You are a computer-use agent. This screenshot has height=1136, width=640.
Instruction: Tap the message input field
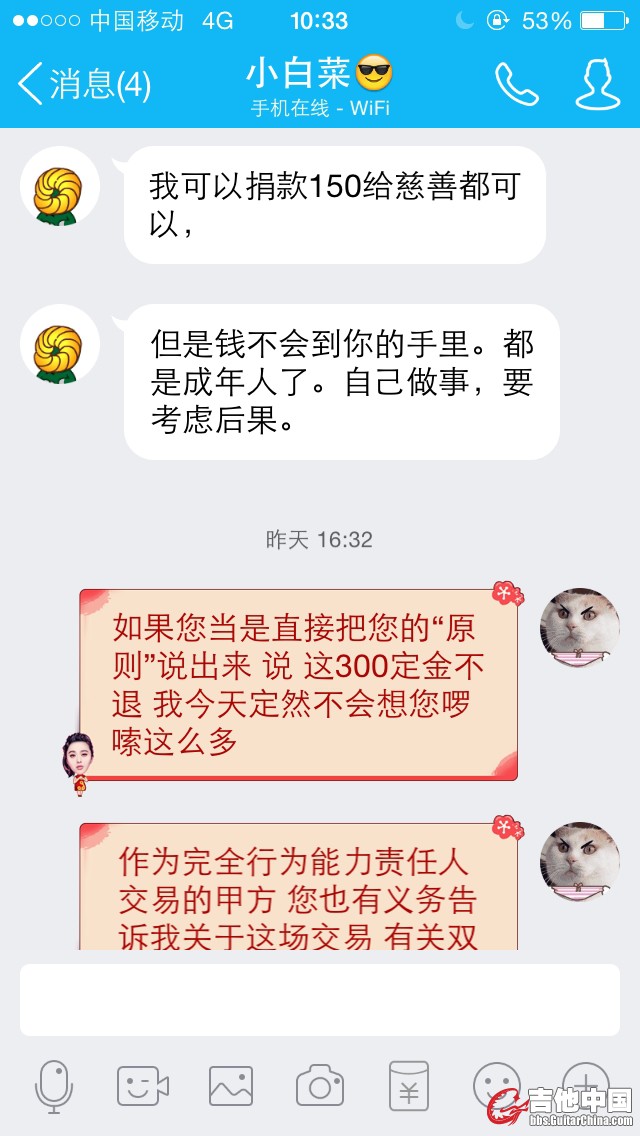(x=320, y=999)
